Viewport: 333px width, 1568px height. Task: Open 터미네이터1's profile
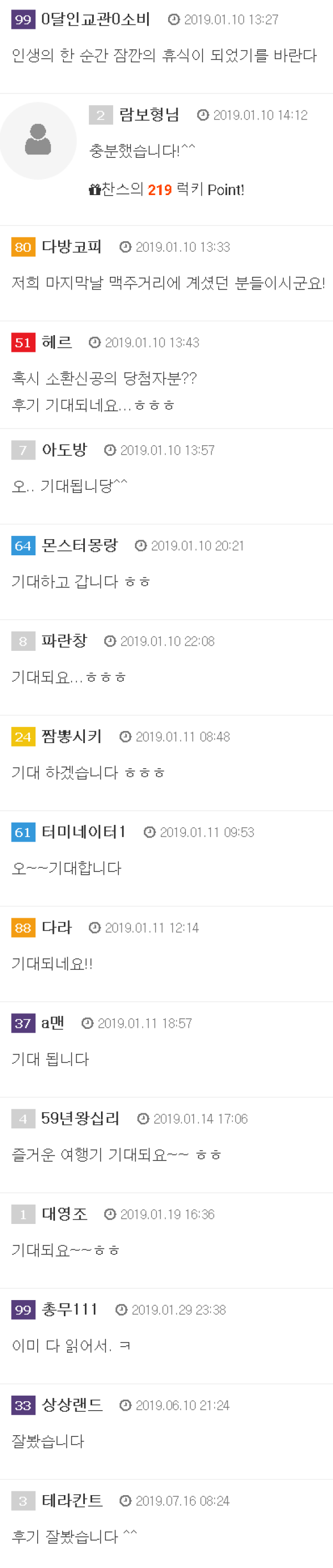[83, 832]
